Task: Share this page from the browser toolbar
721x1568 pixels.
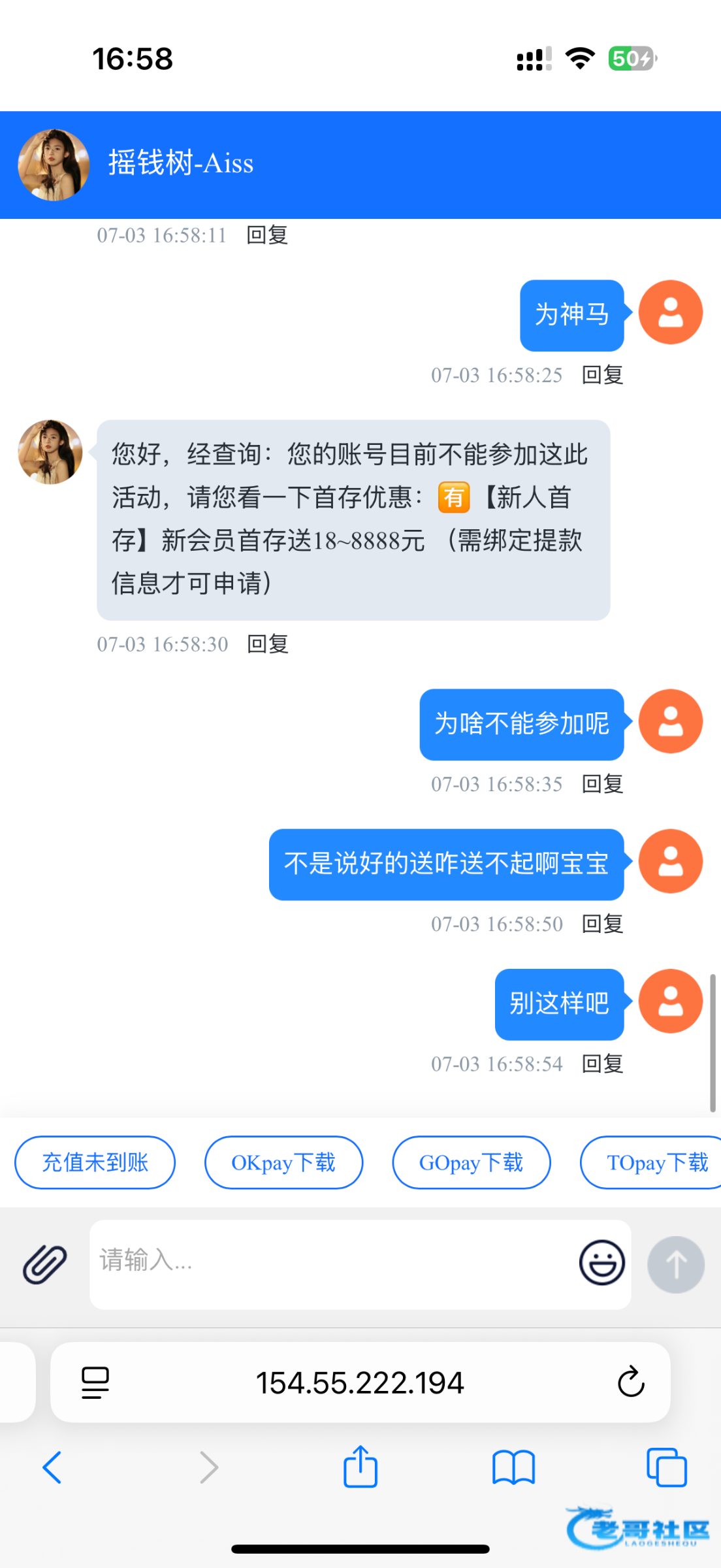Action: coord(360,1467)
